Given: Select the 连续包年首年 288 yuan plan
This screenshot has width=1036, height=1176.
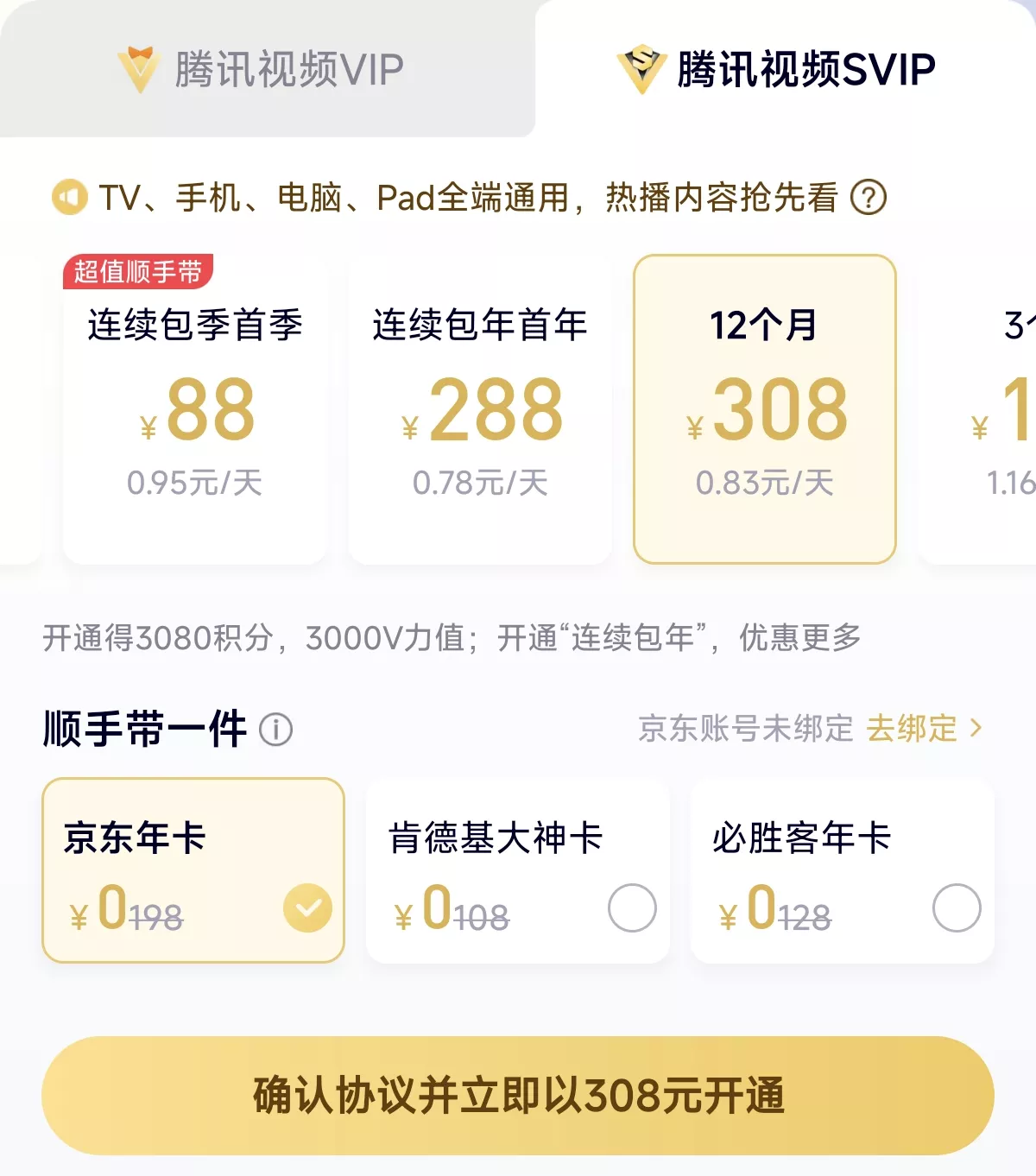Looking at the screenshot, I should pyautogui.click(x=481, y=406).
